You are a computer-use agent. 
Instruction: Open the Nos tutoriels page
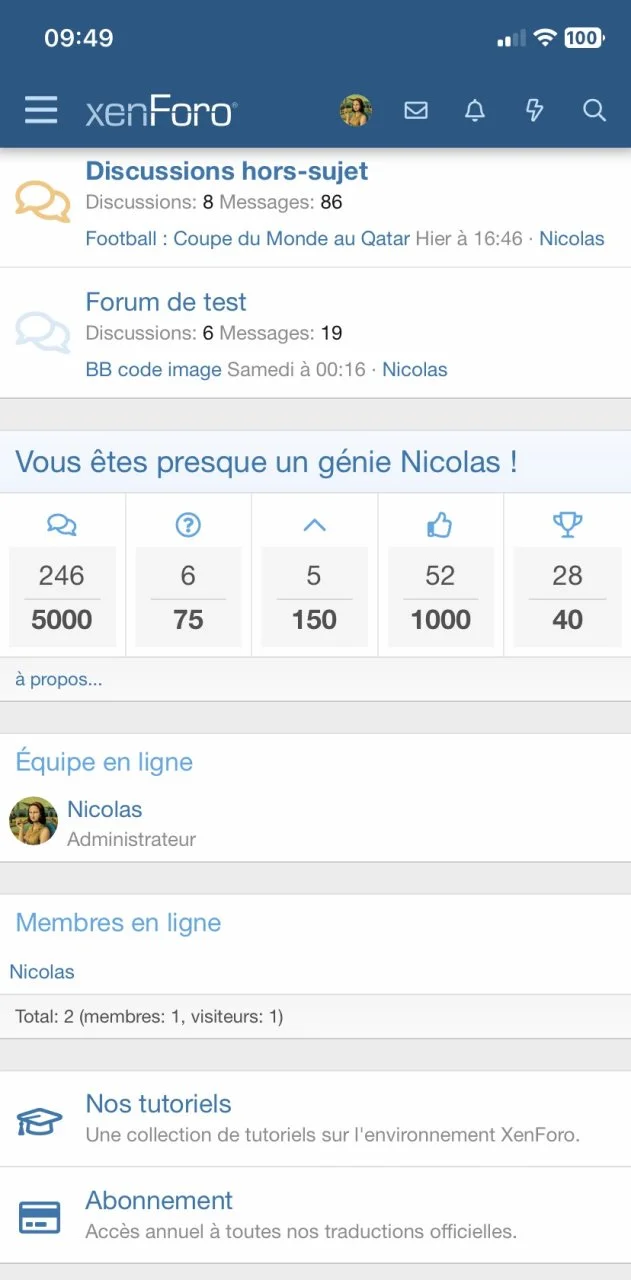(158, 1104)
